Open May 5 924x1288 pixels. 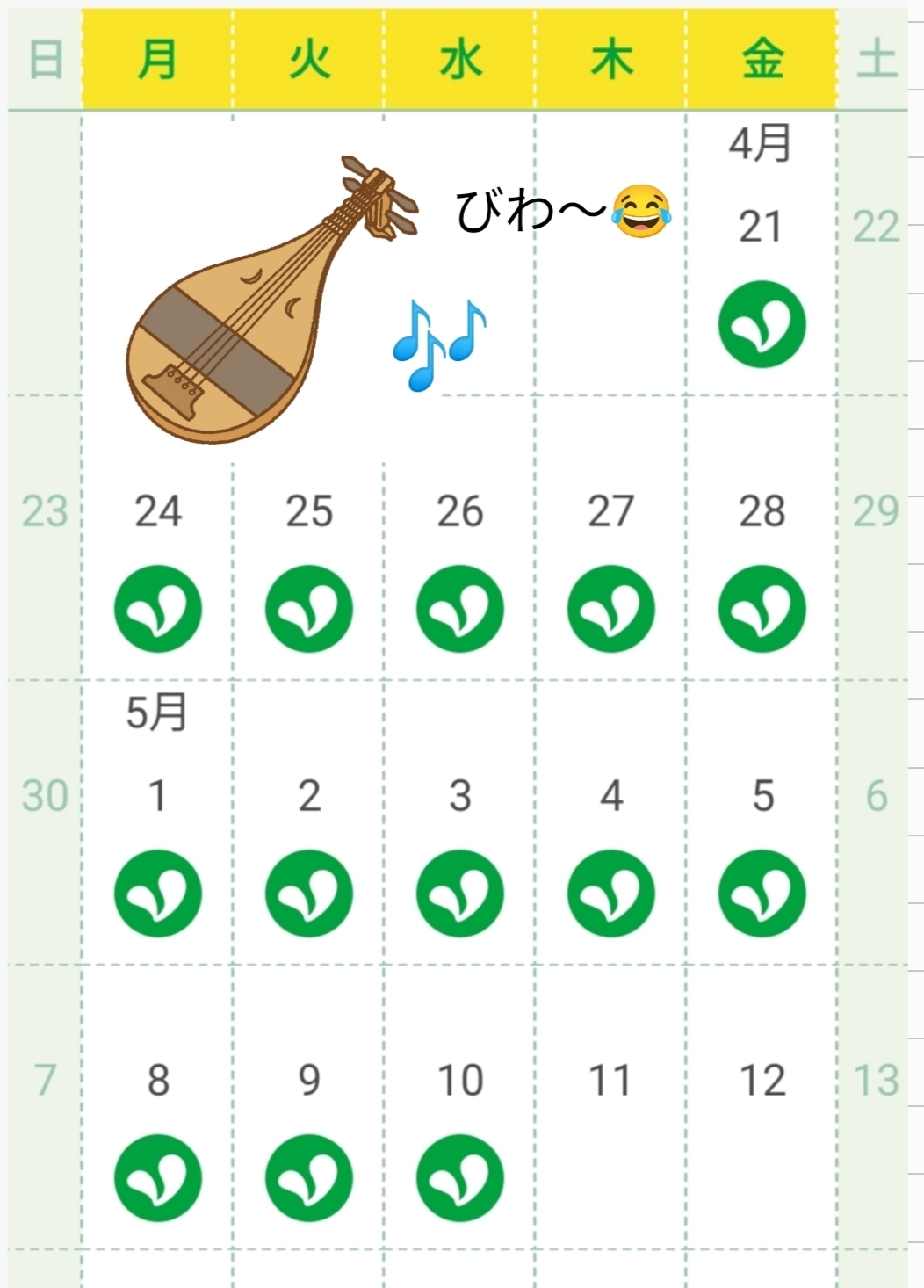pyautogui.click(x=762, y=822)
